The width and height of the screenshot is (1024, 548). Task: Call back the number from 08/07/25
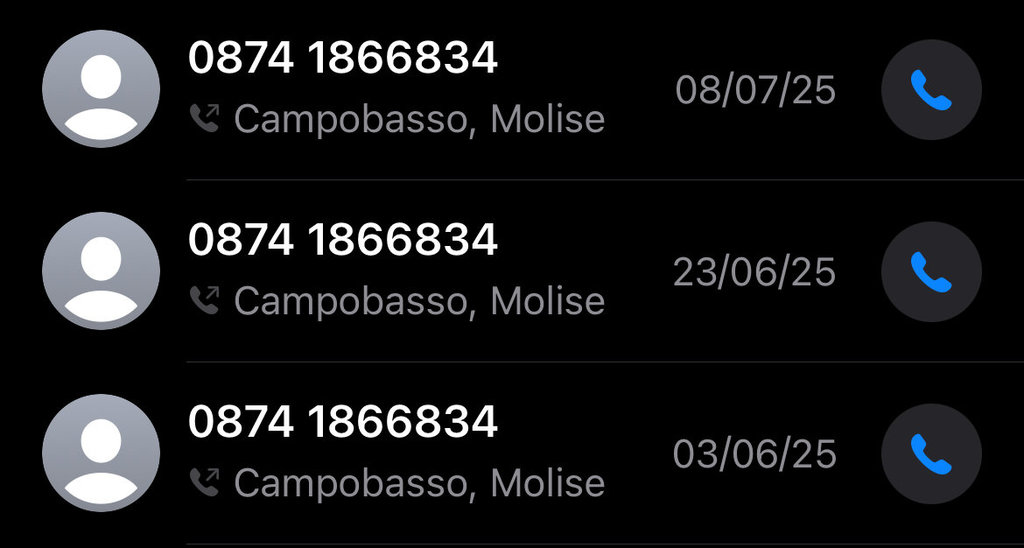(x=931, y=90)
